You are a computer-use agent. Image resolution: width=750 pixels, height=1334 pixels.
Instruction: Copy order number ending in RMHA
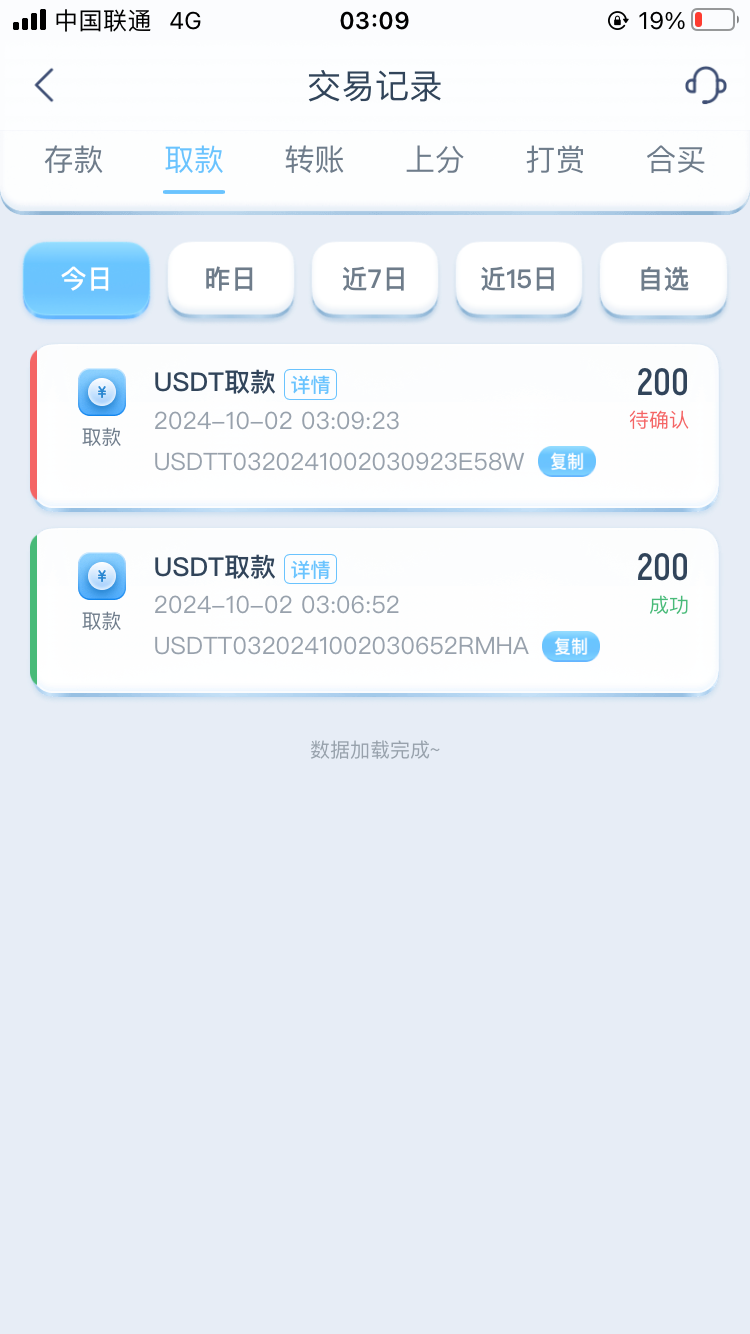tap(571, 646)
